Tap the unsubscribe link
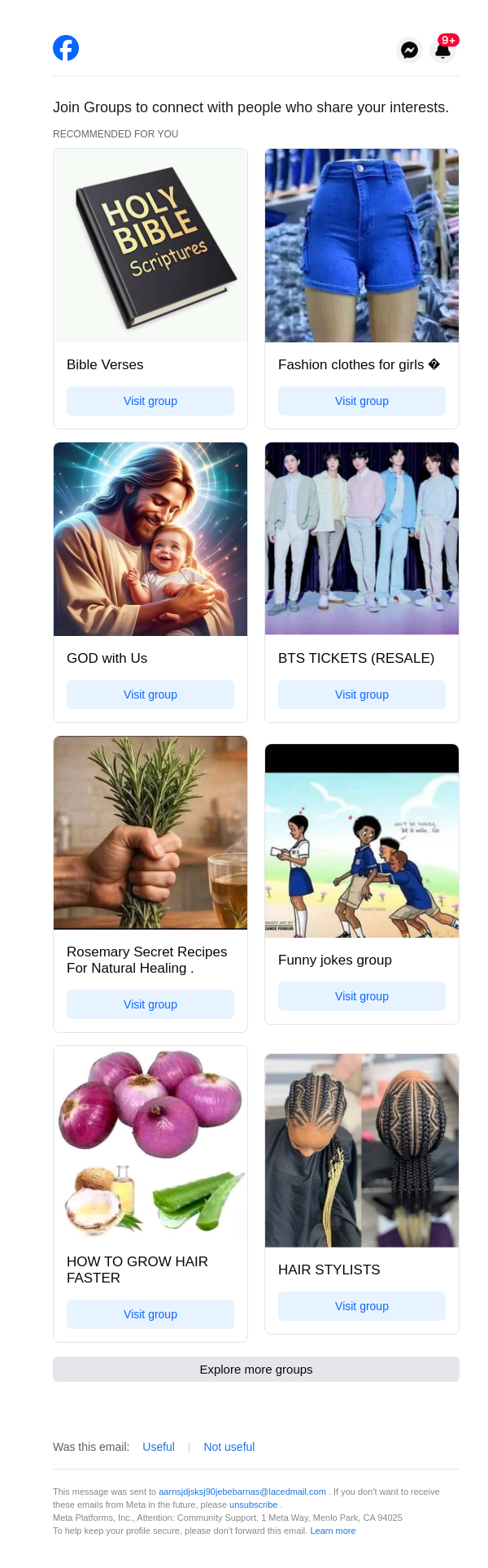This screenshot has width=488, height=1568. pyautogui.click(x=253, y=1505)
